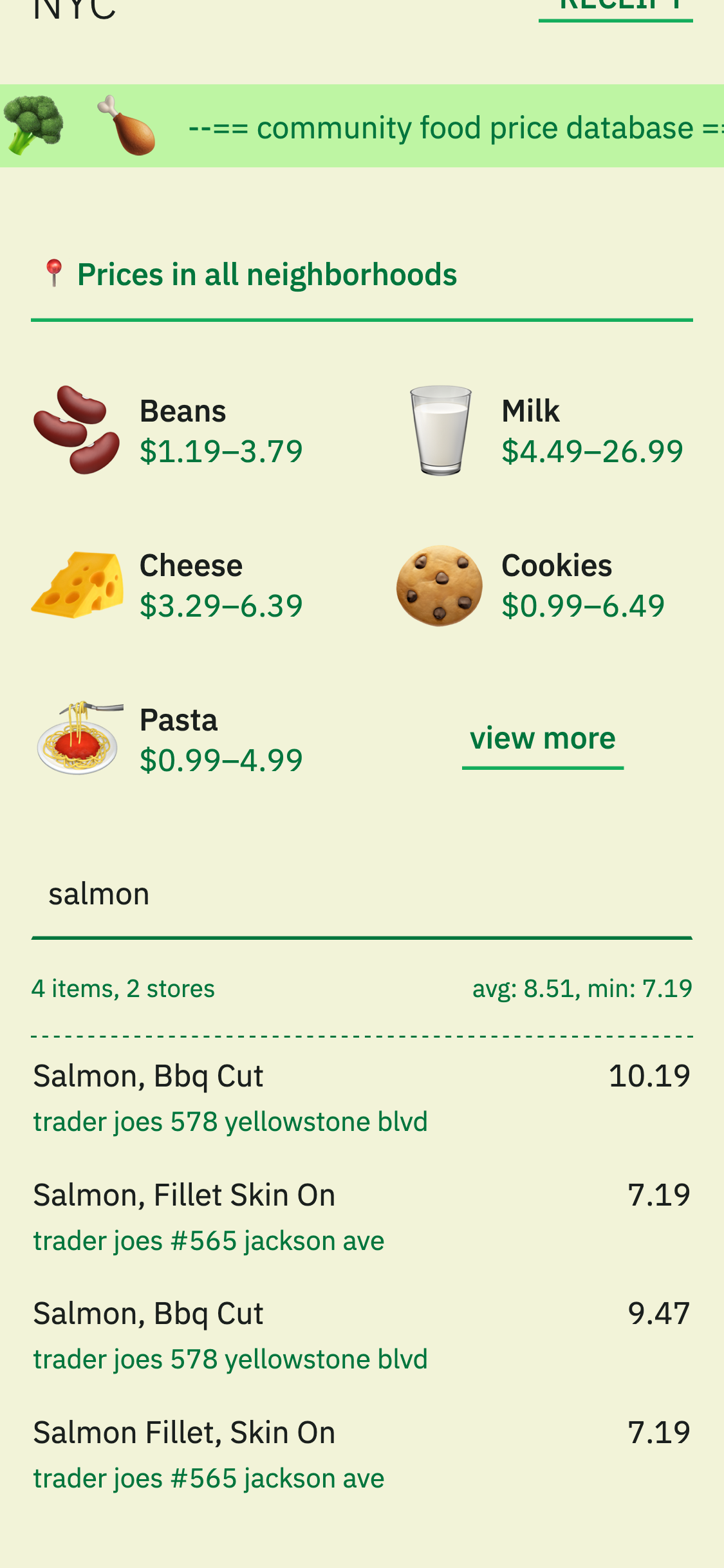Focus the search field containing salmon
Image resolution: width=724 pixels, height=1568 pixels.
[360, 895]
